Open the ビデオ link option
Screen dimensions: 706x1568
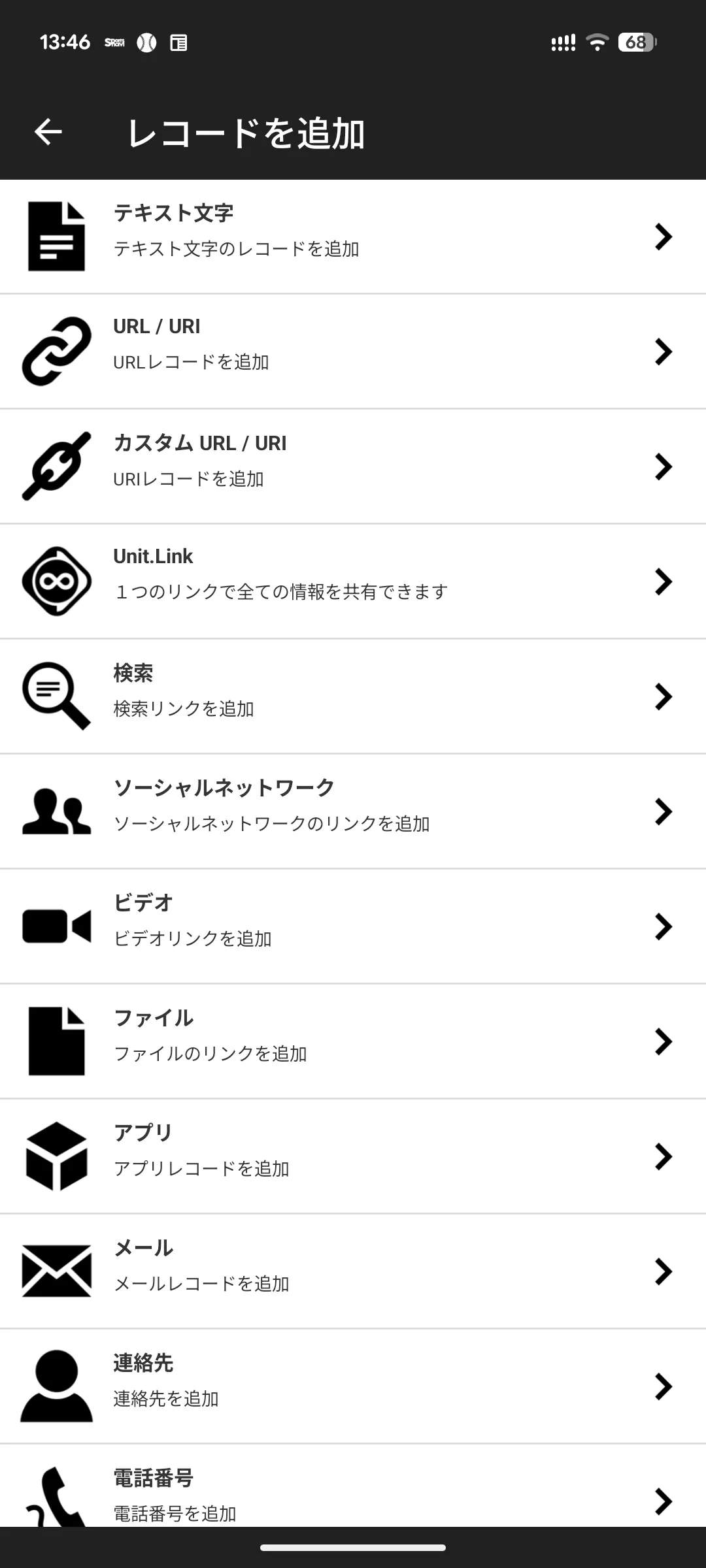point(353,926)
